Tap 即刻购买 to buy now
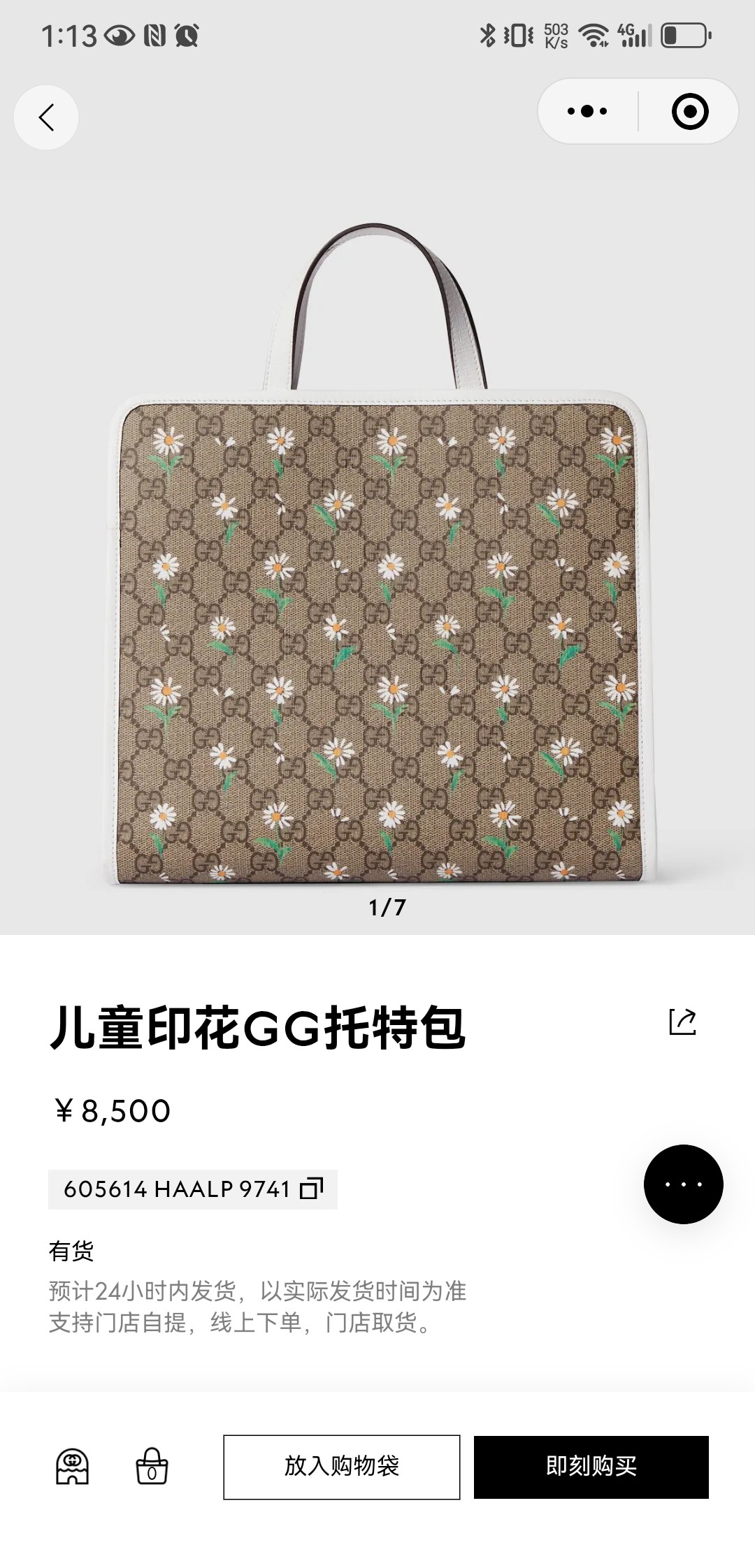Viewport: 755px width, 1568px height. pos(591,1467)
